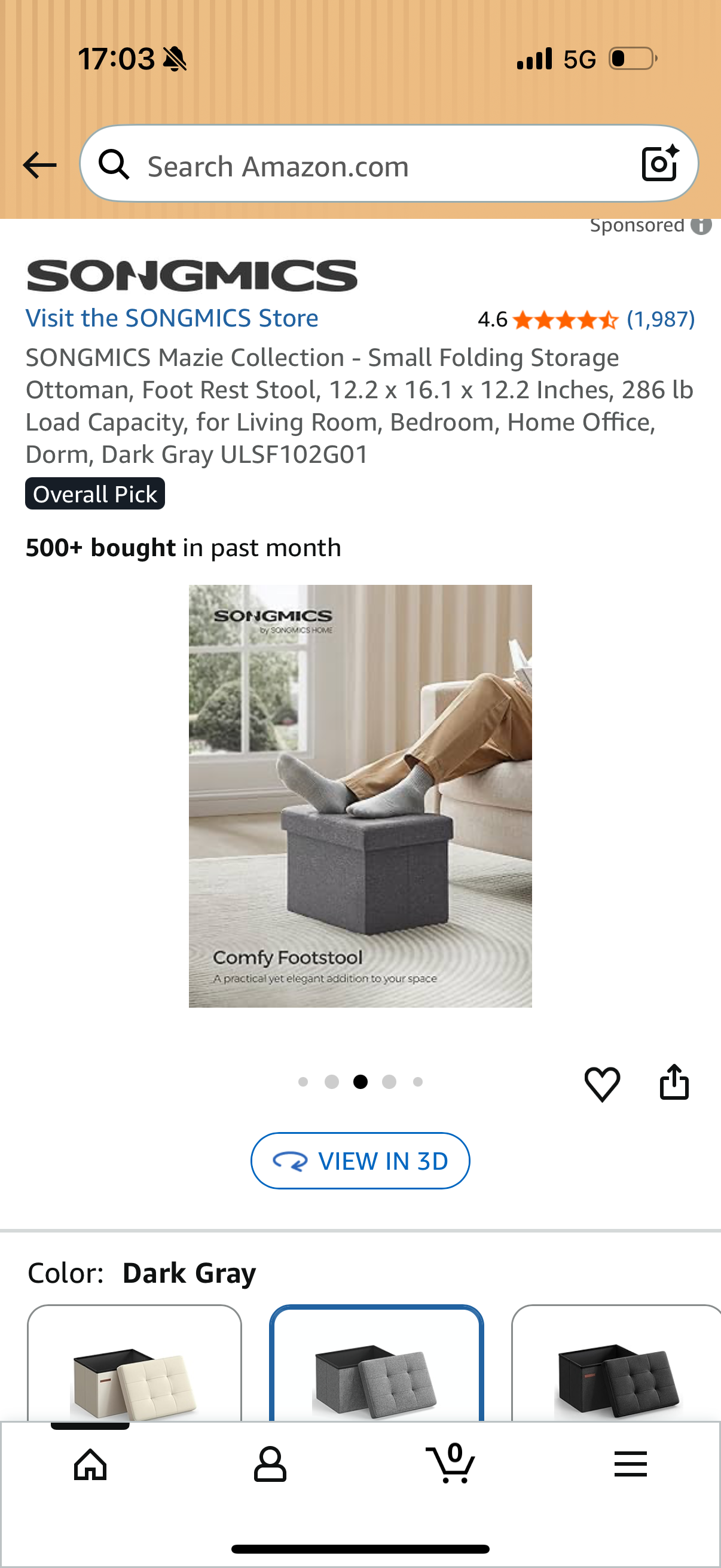Visit the SONGMICS Store link
This screenshot has width=721, height=1568.
[x=172, y=318]
